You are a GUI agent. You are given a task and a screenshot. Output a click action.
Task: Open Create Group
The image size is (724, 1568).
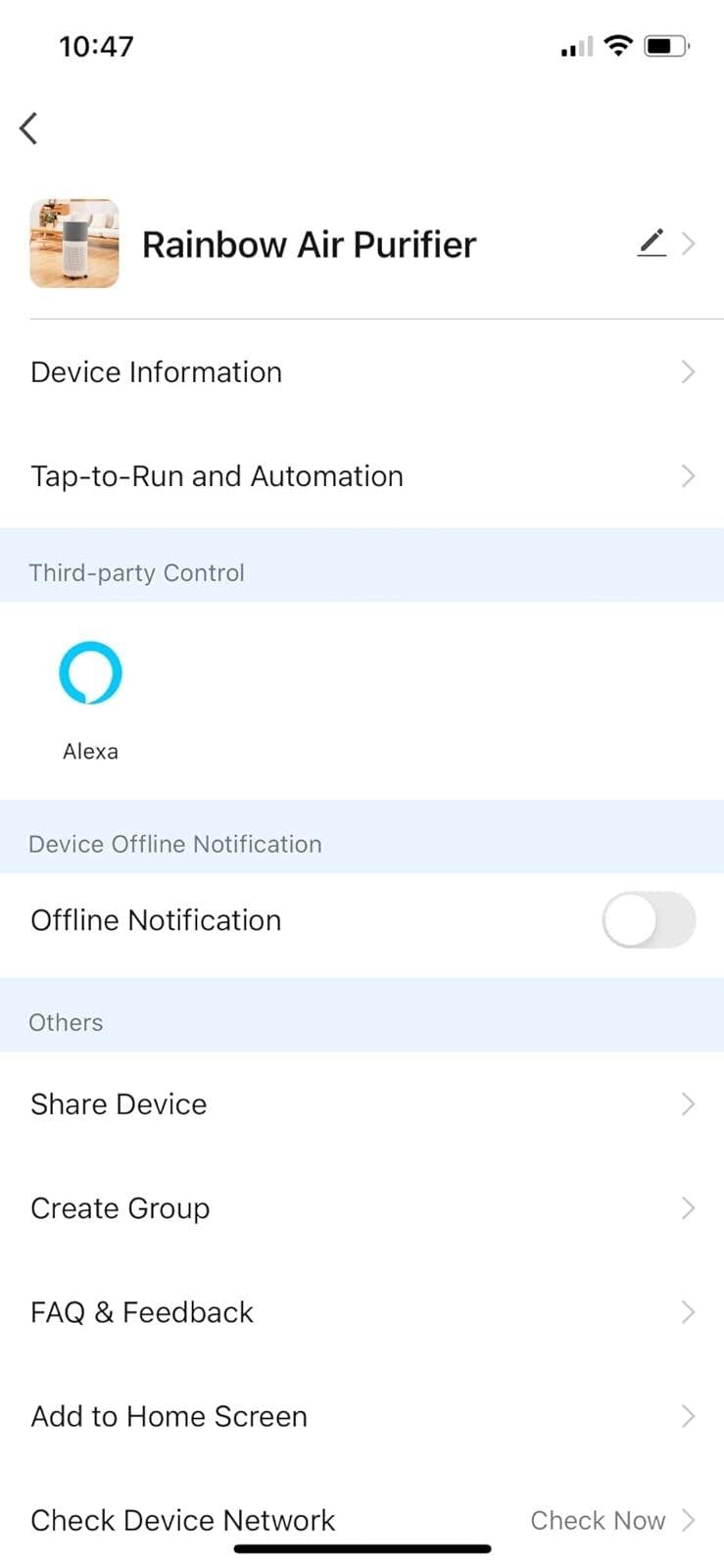pyautogui.click(x=362, y=1208)
